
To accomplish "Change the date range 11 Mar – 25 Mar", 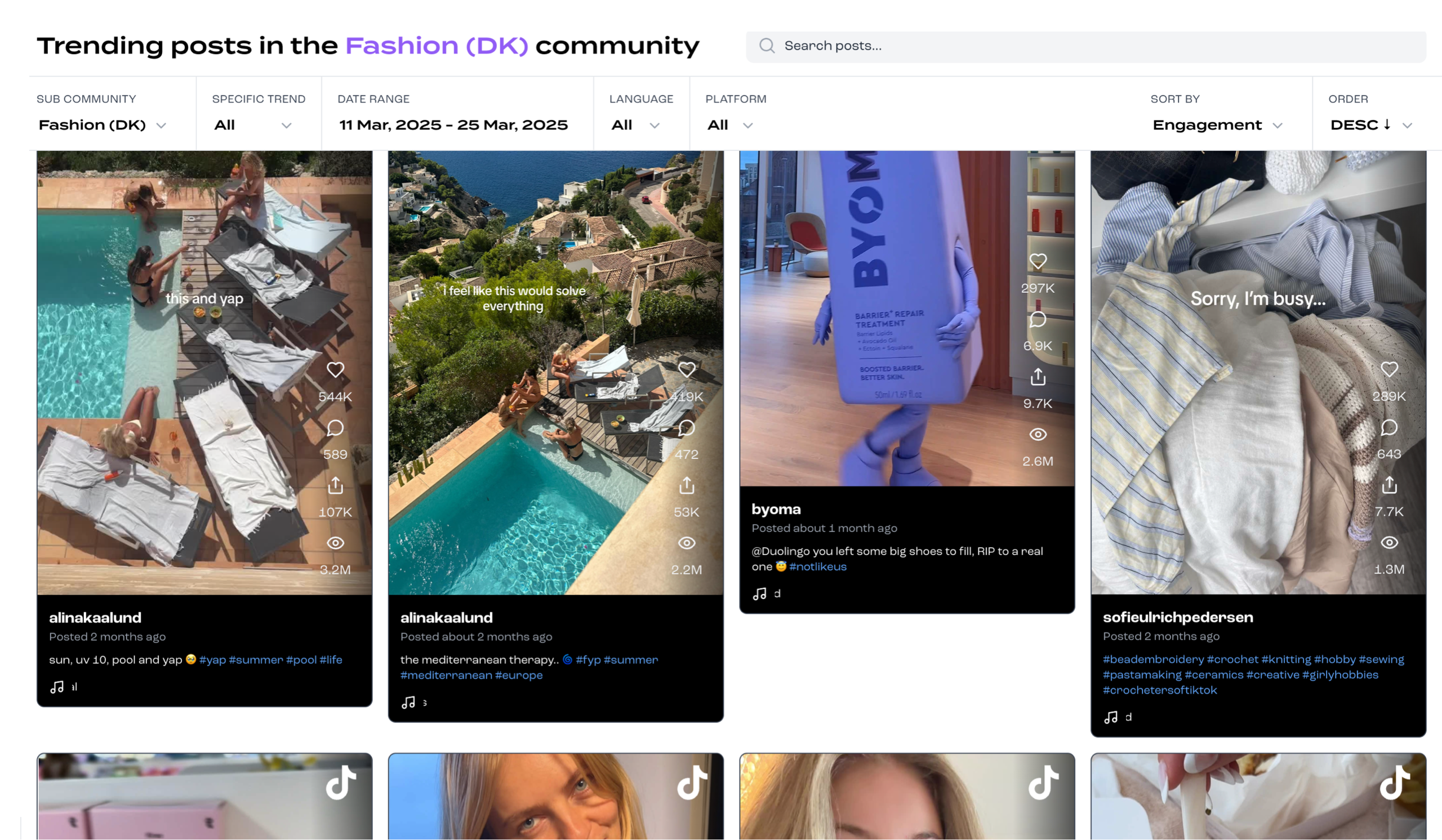I will 453,124.
